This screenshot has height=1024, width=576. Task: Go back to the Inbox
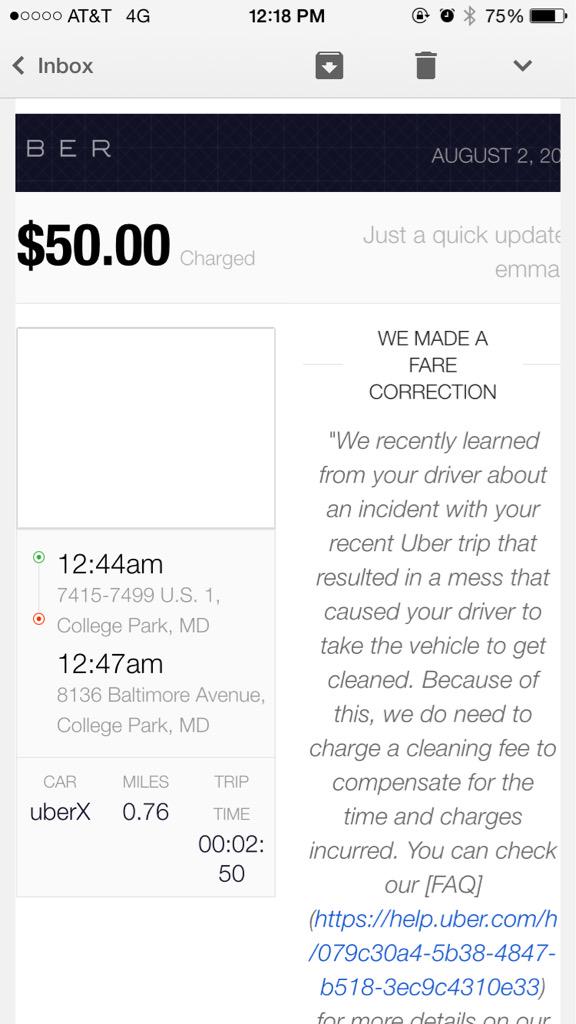53,66
